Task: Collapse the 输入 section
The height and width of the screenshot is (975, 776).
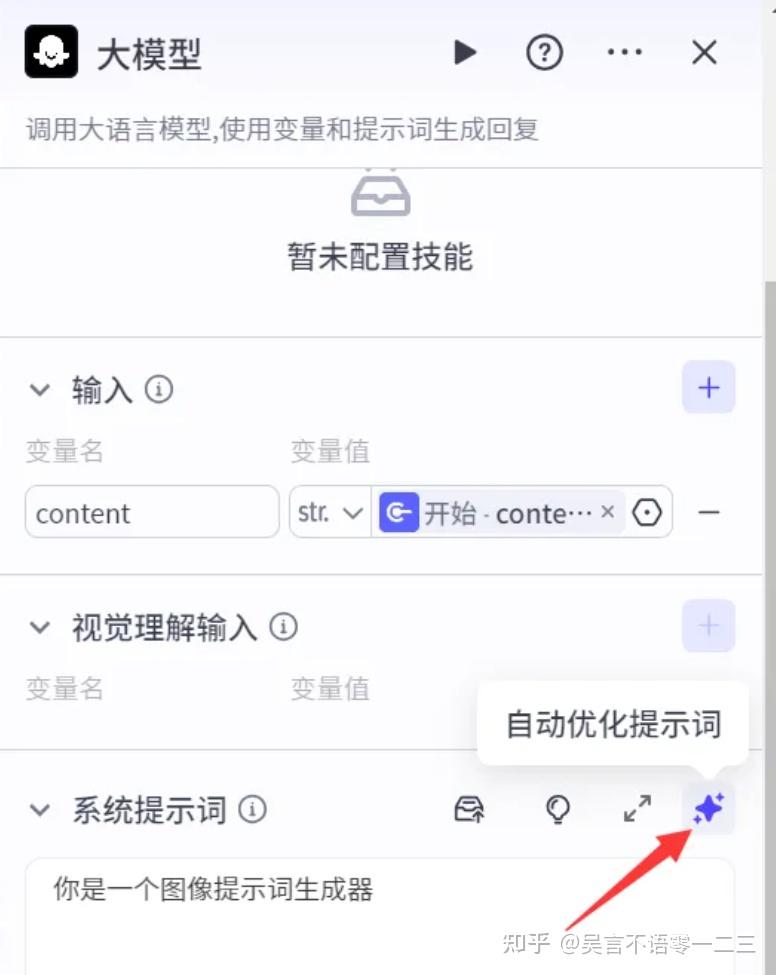Action: pos(39,389)
